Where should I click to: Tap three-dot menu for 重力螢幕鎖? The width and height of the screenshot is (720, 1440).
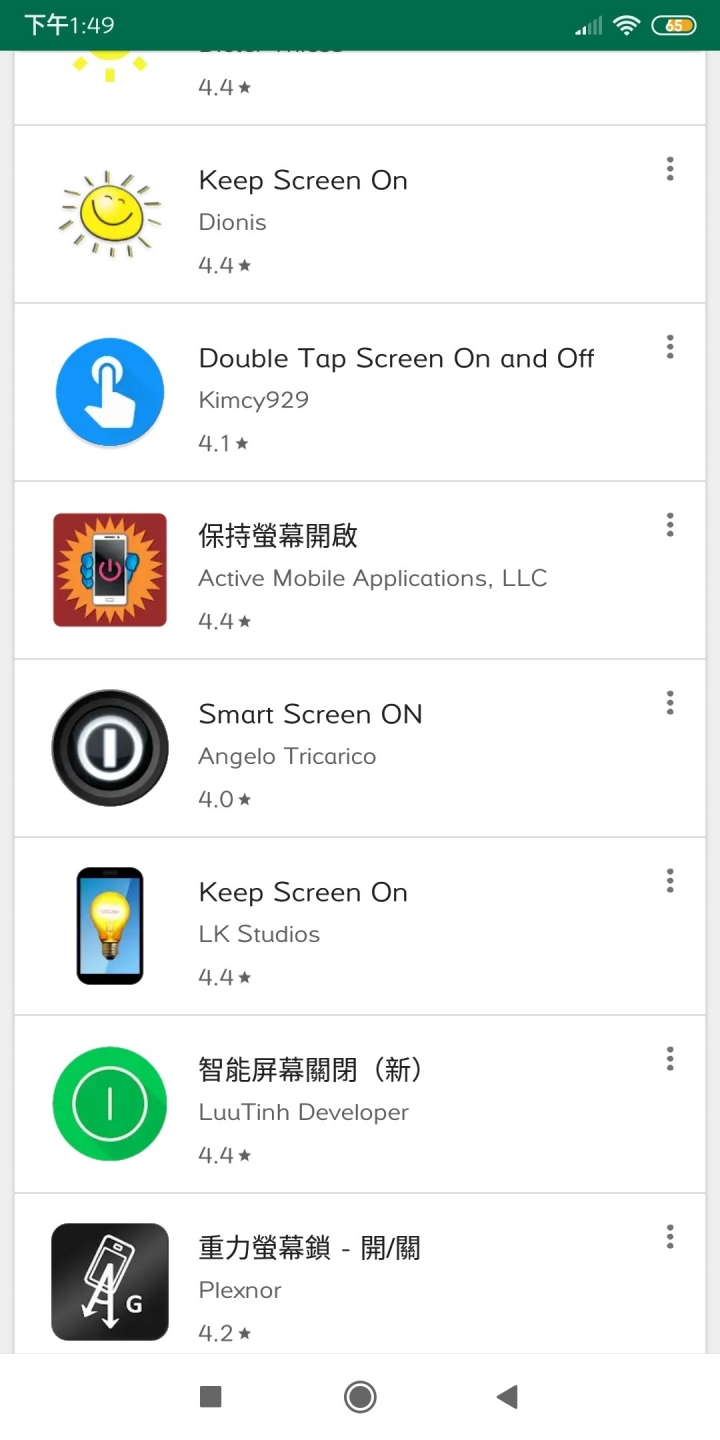pos(670,1237)
